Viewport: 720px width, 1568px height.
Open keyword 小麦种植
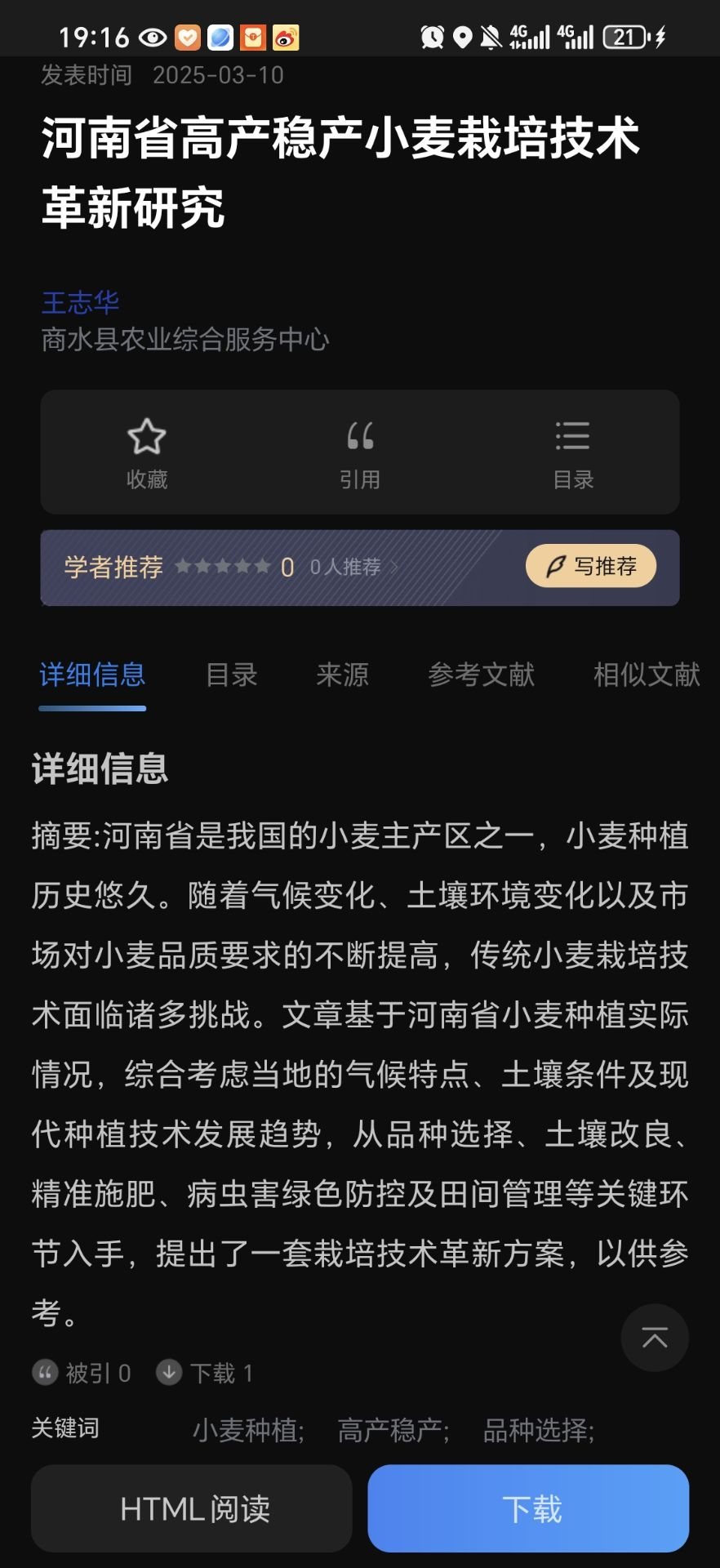(248, 1430)
